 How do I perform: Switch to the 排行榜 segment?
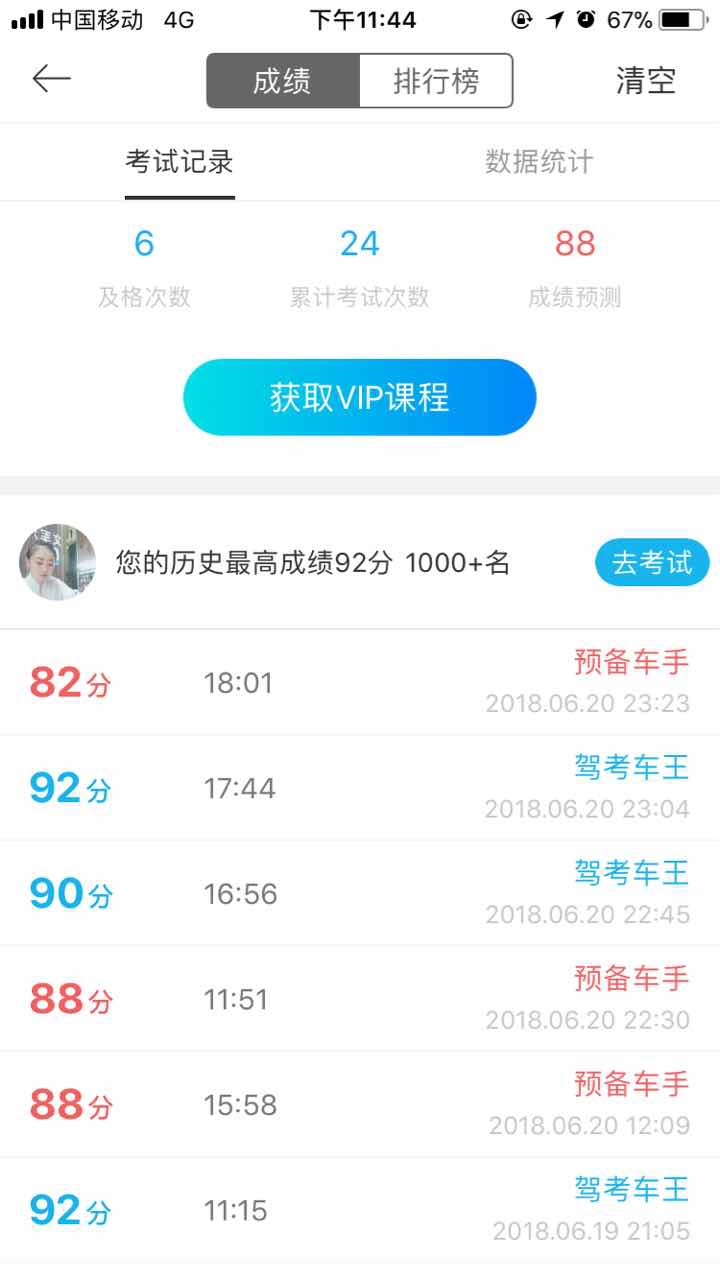tap(436, 81)
